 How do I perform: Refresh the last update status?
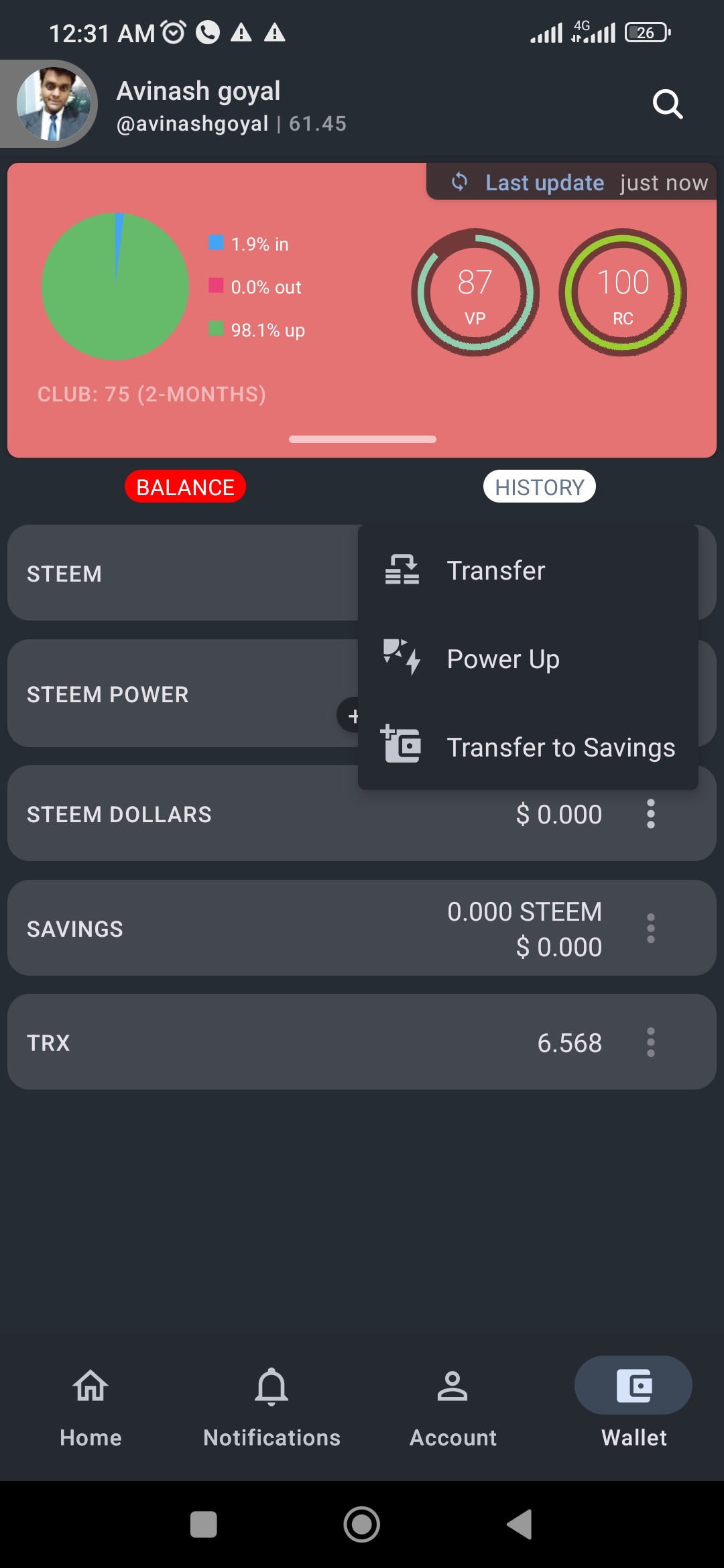coord(460,182)
